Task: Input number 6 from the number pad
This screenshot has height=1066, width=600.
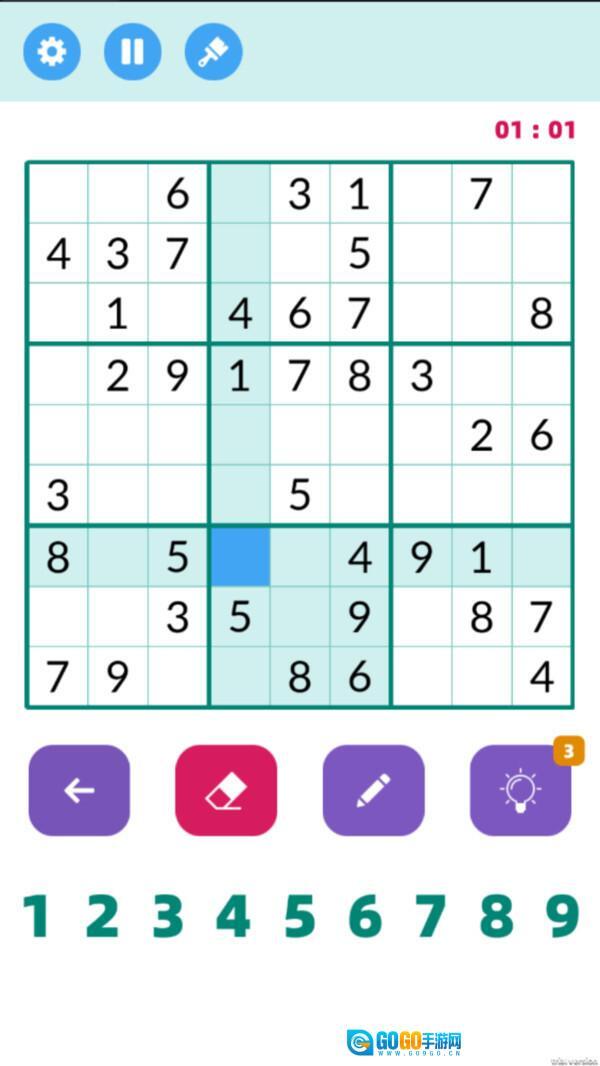Action: (365, 915)
